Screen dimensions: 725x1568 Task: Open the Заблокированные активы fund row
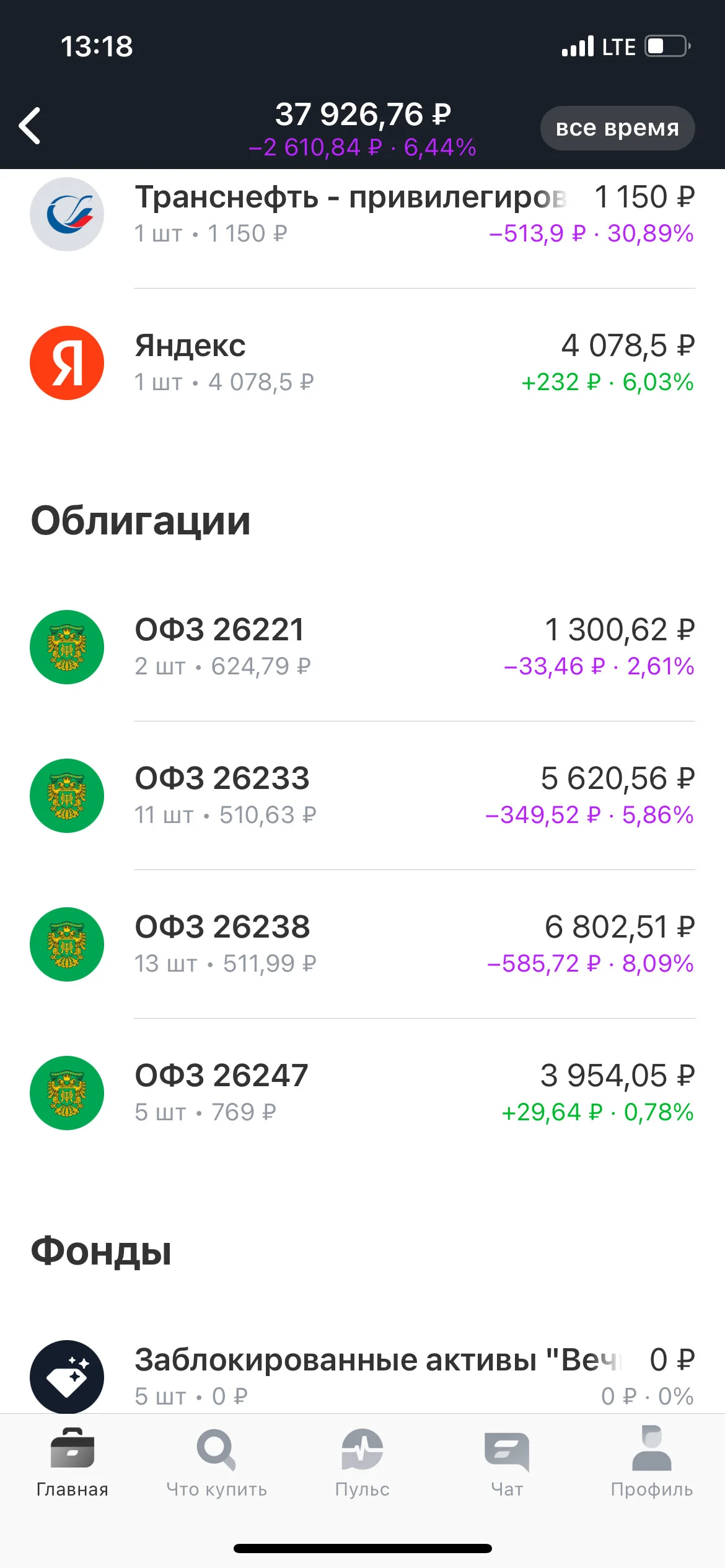(x=362, y=1376)
